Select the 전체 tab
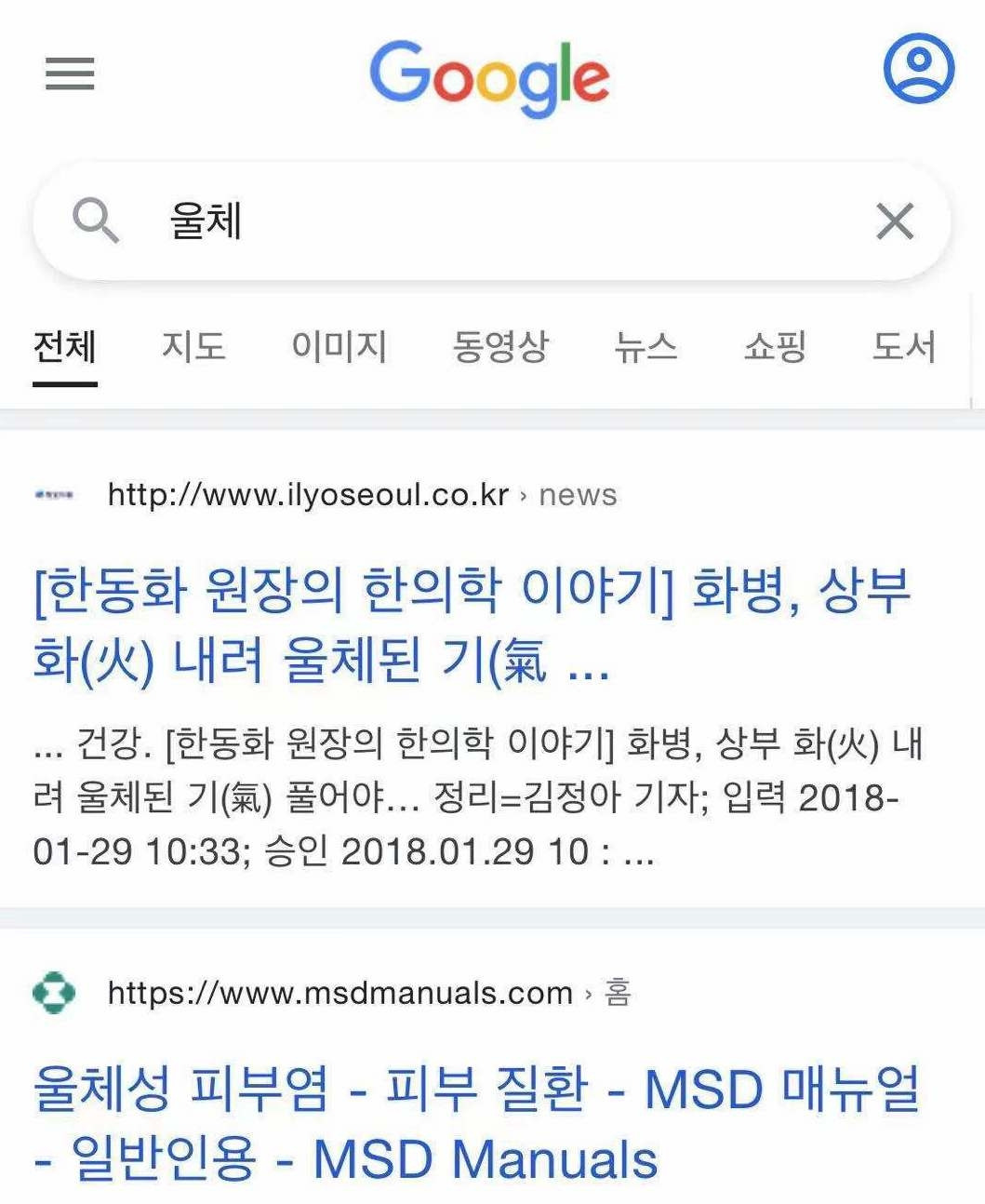This screenshot has height=1204, width=985. tap(64, 346)
